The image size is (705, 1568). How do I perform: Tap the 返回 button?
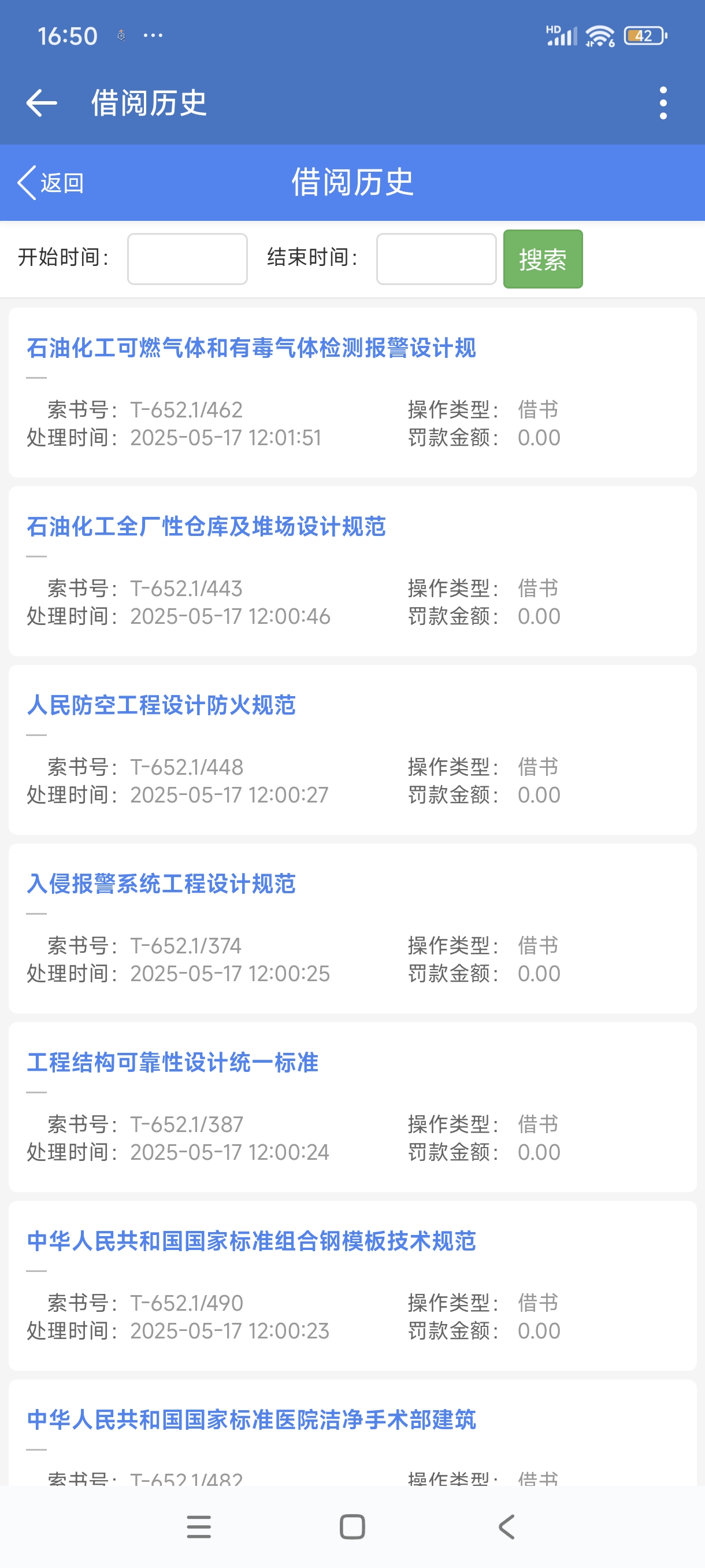(x=51, y=183)
